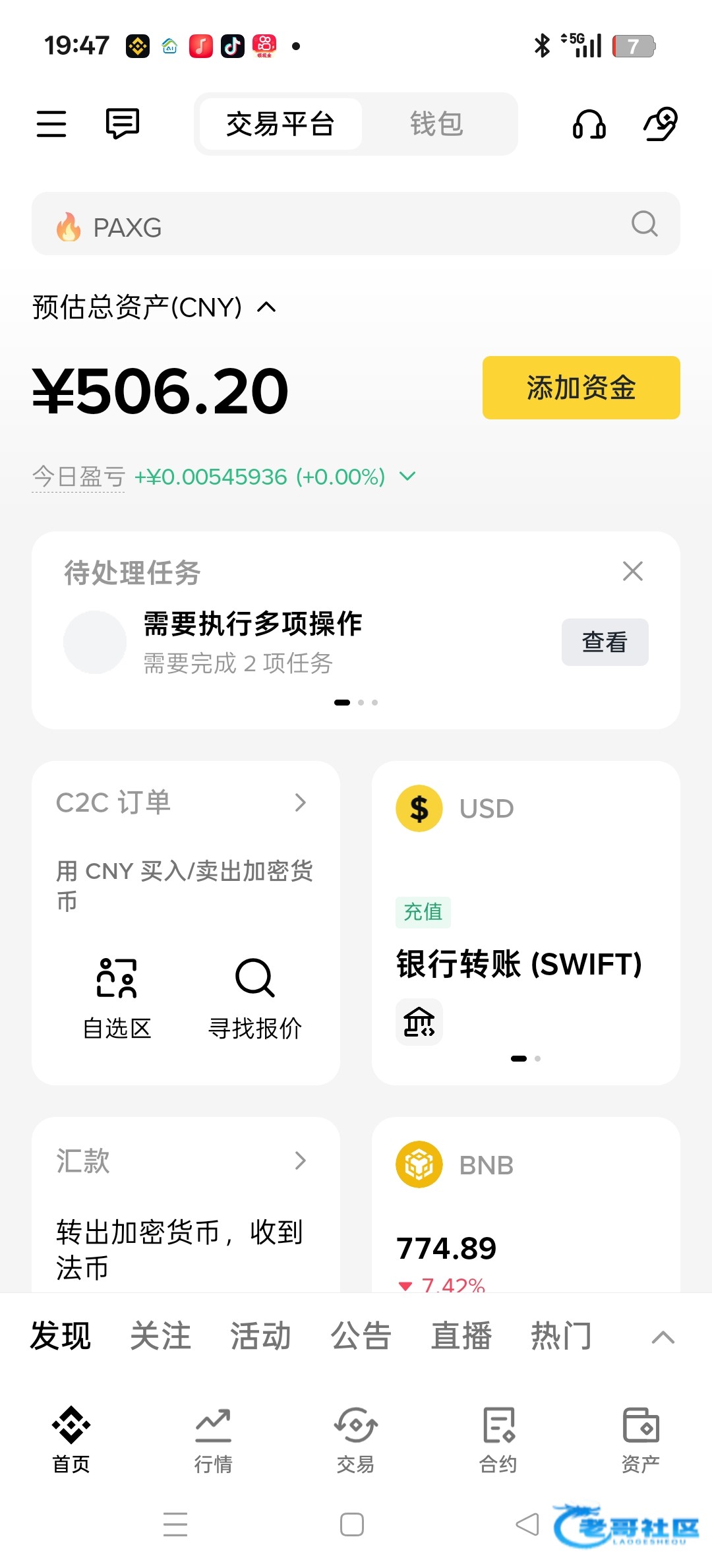This screenshot has width=712, height=1568.
Task: View the BNB price card
Action: click(525, 1207)
